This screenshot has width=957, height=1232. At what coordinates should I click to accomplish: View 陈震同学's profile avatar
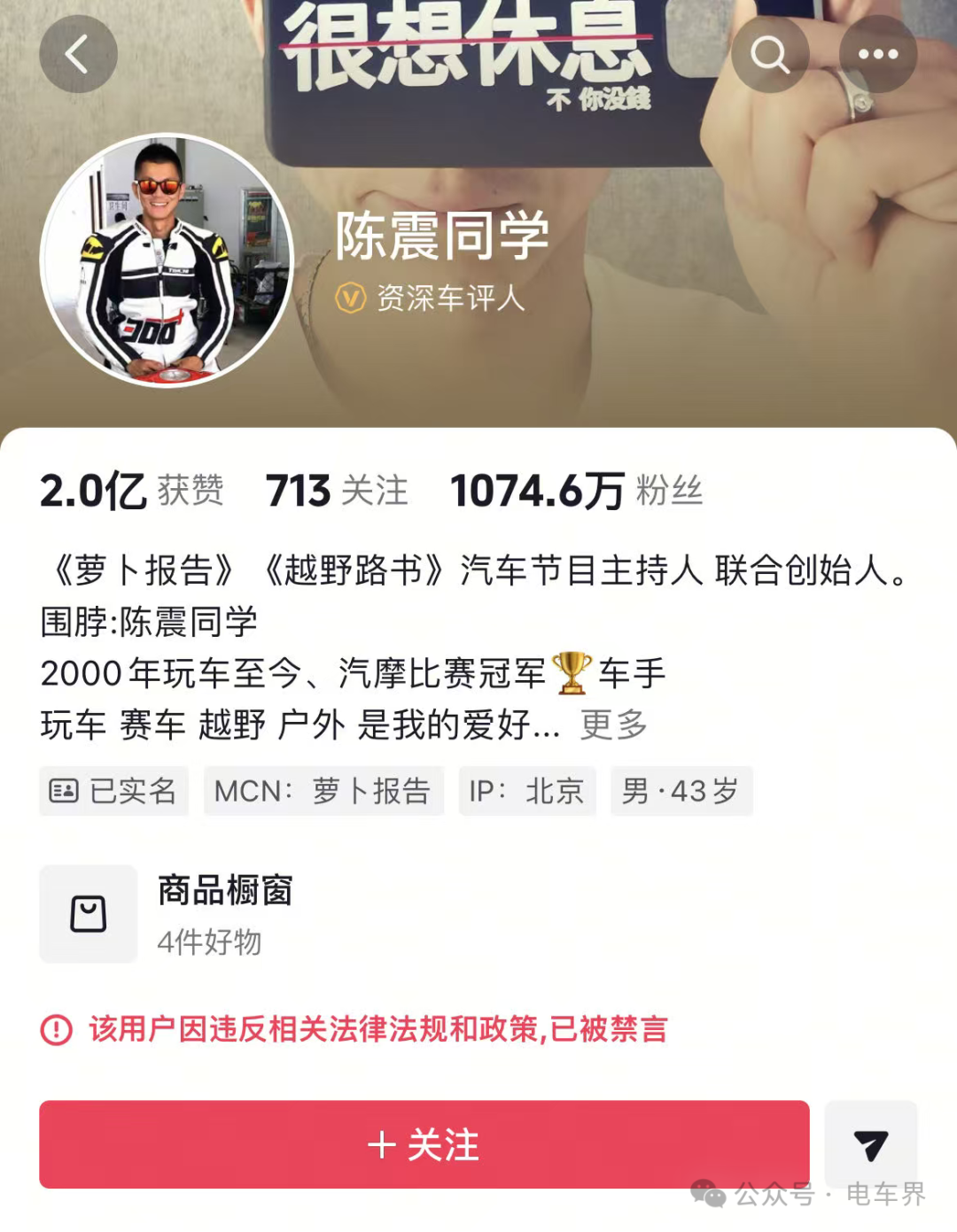point(166,261)
